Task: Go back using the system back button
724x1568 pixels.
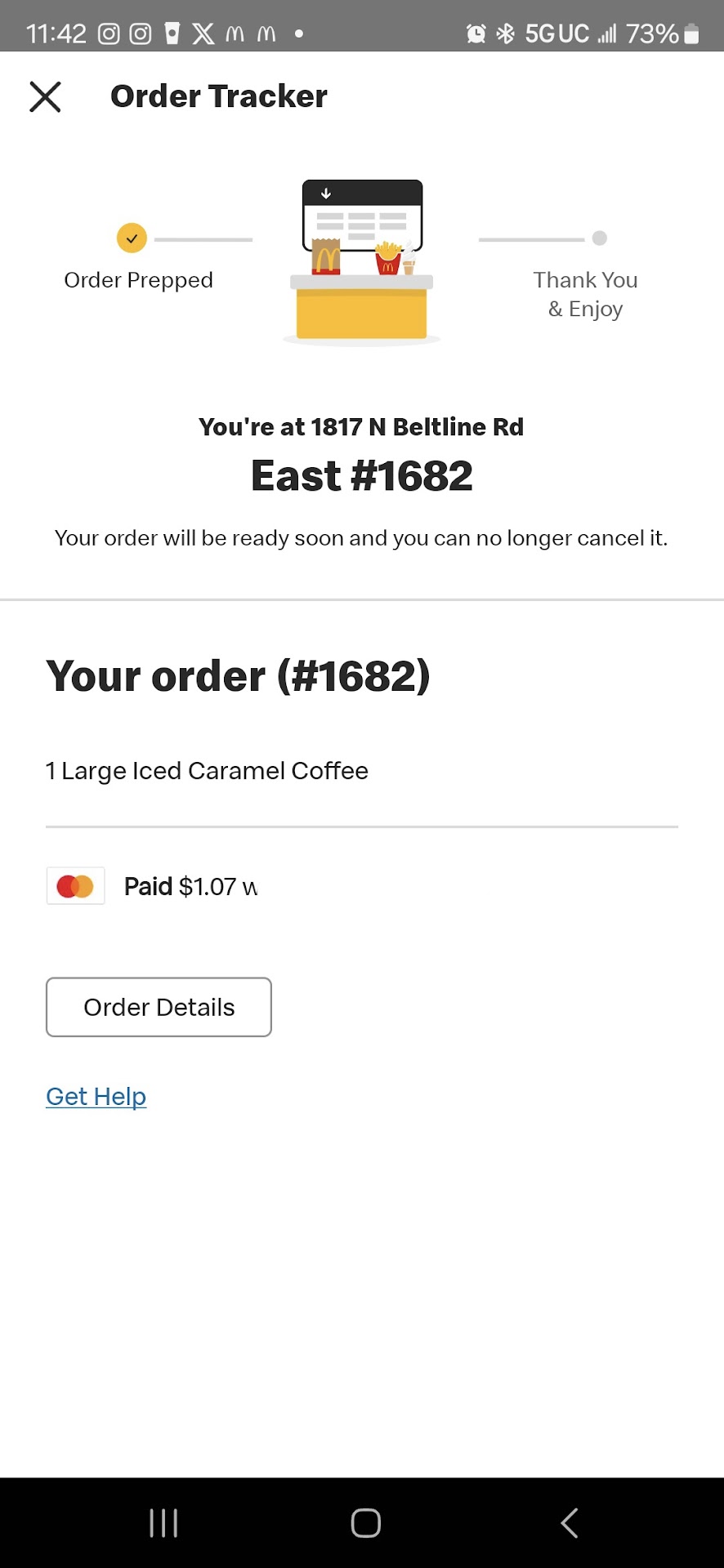Action: [x=570, y=1523]
